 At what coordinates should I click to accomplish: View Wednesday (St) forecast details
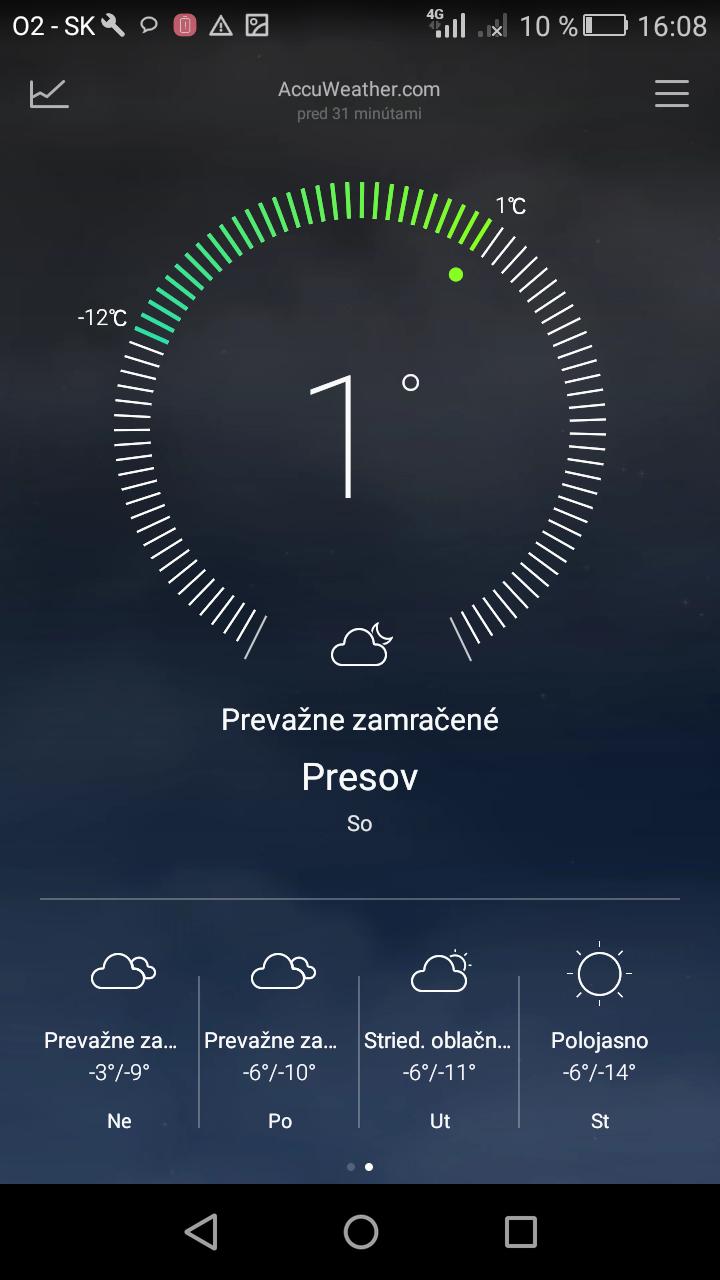coord(600,1040)
